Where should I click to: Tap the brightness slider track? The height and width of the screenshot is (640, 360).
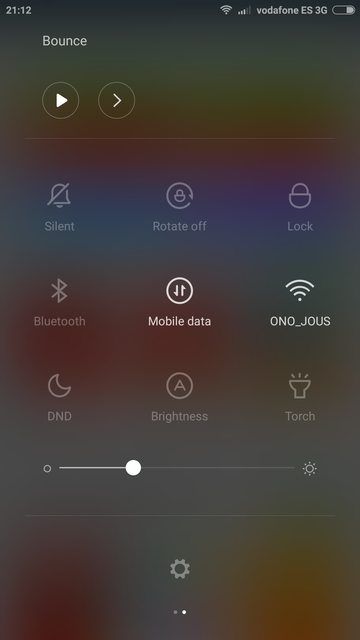coord(177,468)
